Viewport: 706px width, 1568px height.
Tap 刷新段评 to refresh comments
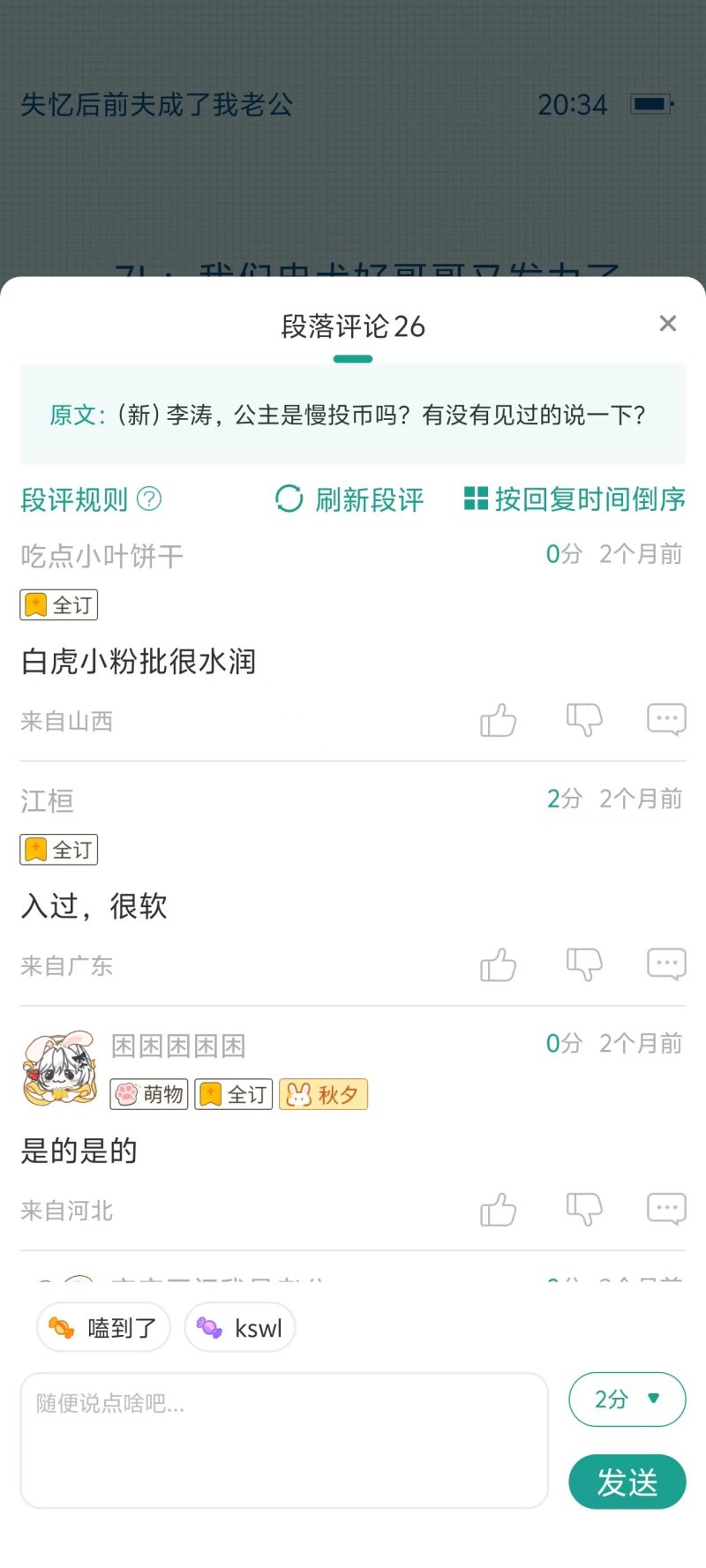[x=350, y=499]
